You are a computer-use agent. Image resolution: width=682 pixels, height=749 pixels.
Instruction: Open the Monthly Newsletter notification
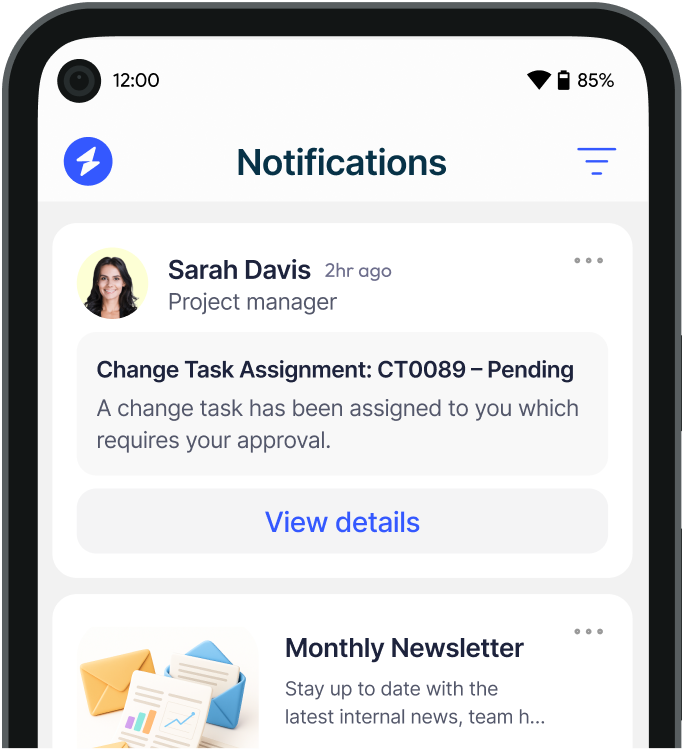(404, 648)
